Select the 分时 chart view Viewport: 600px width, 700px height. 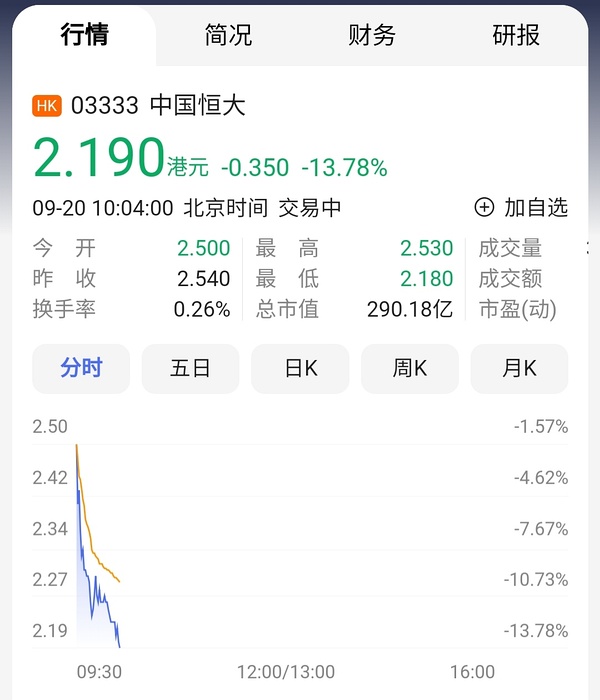[x=81, y=368]
